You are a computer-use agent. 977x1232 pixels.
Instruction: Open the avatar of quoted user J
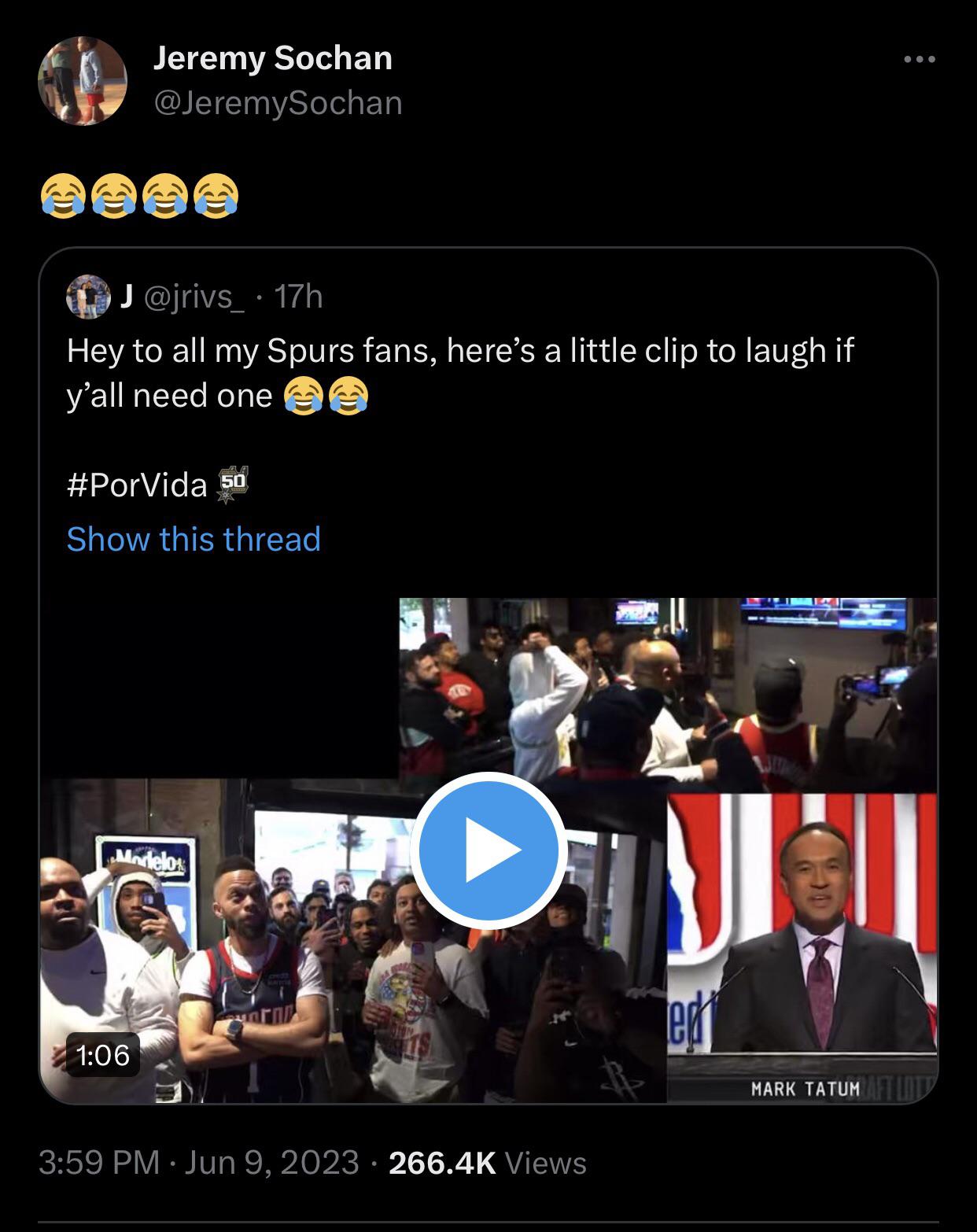tap(88, 297)
